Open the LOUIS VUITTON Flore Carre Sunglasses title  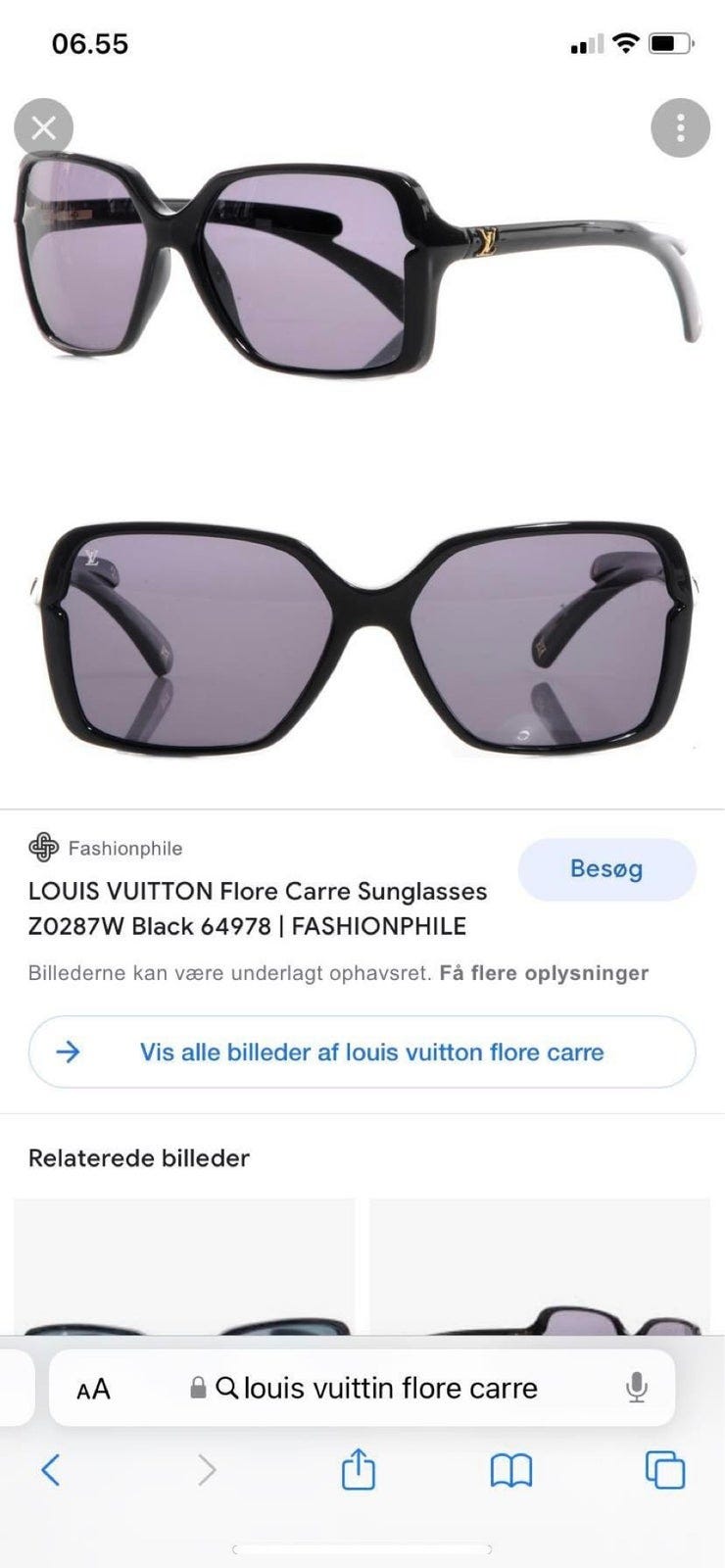click(258, 908)
